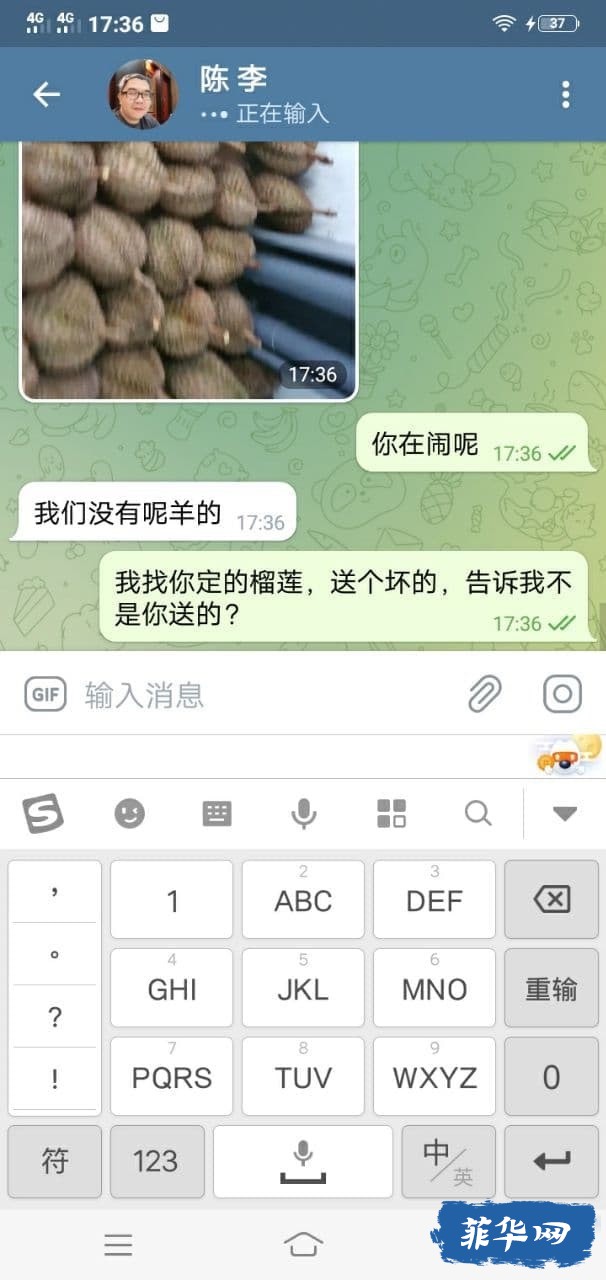Switch keyboard layout via keyboard icon
606x1280 pixels.
217,814
